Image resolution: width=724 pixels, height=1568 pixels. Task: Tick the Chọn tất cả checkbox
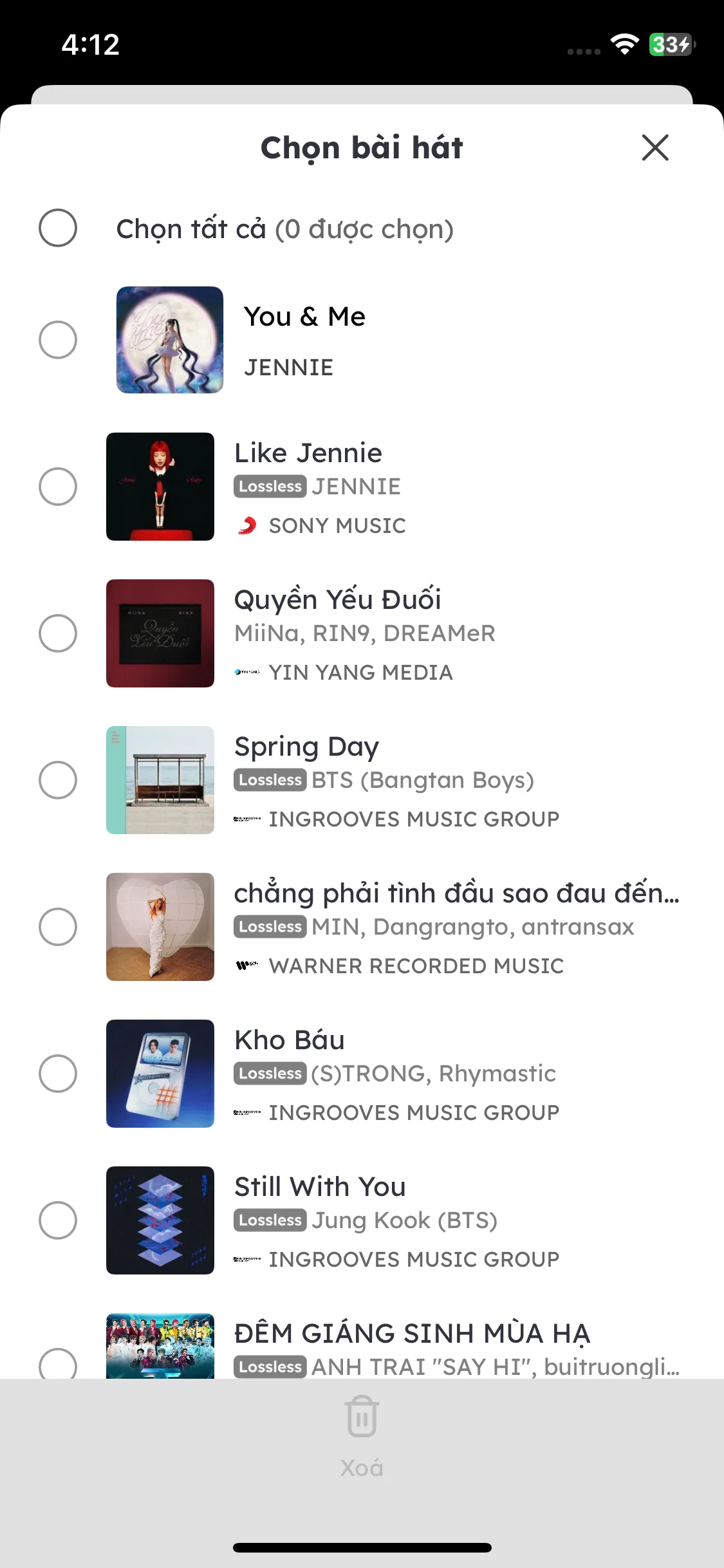58,228
